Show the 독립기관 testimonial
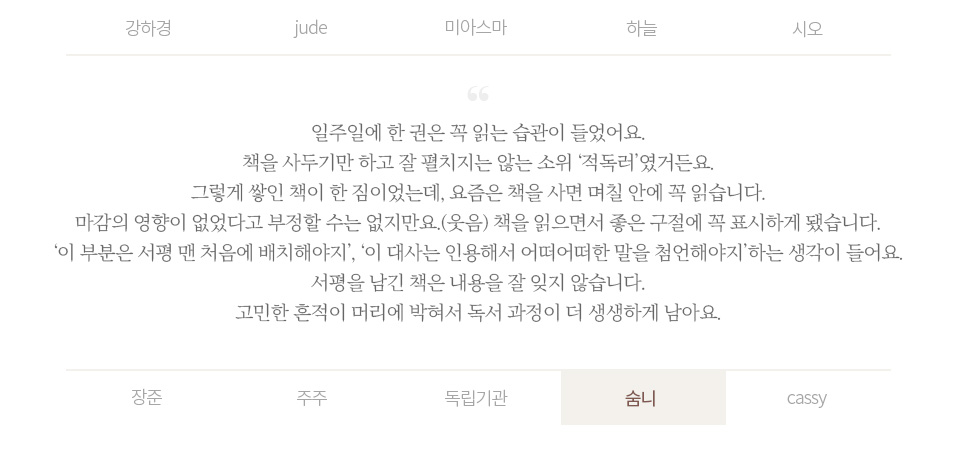960x451 pixels. click(x=476, y=398)
